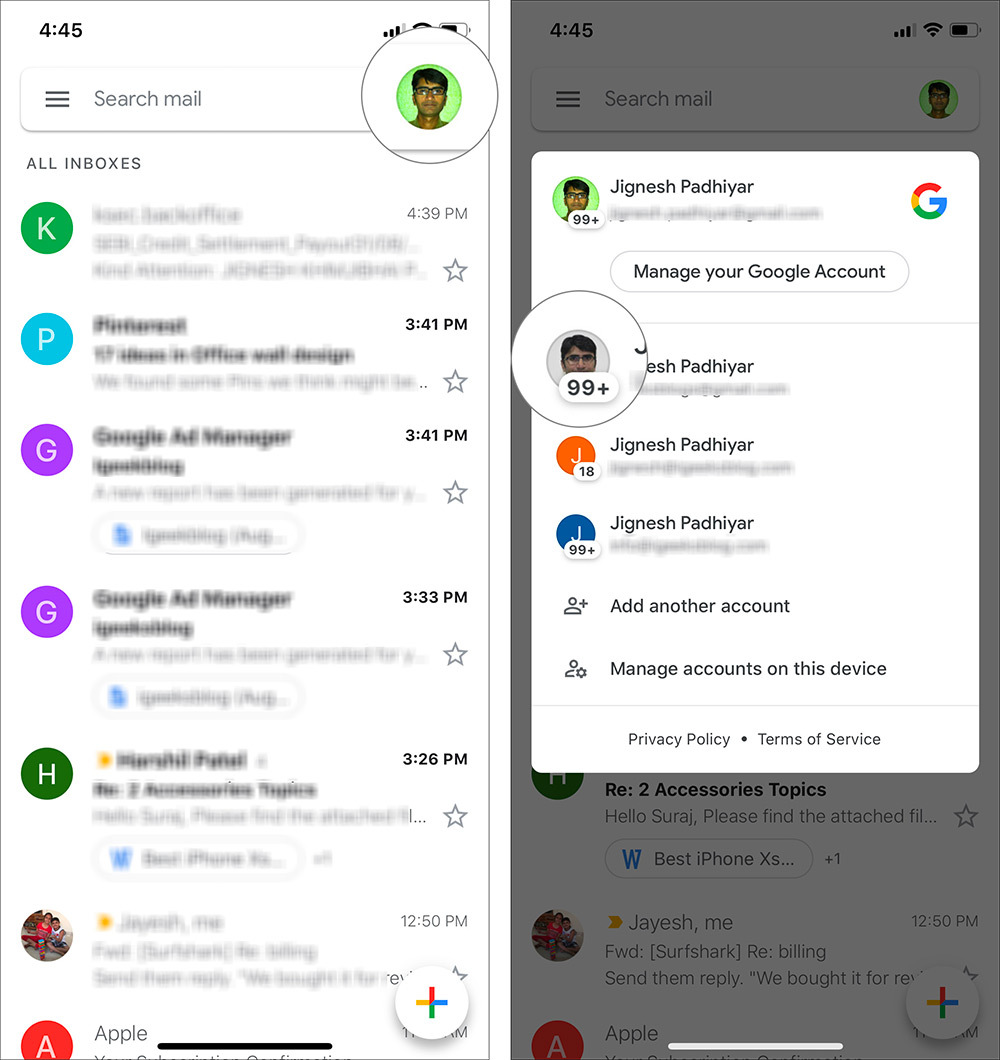The image size is (1000, 1060).
Task: Star the 3:33 PM email
Action: pos(455,655)
